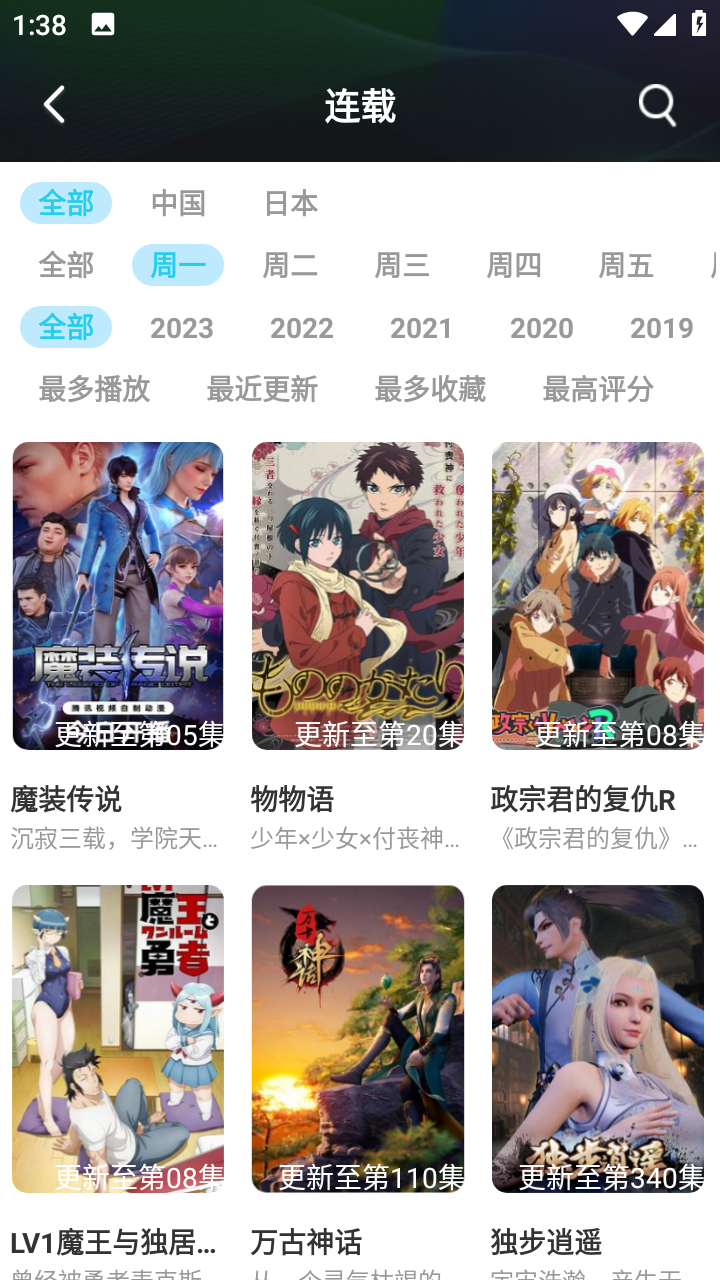Filter by year 2023
This screenshot has width=720, height=1280.
pos(182,328)
